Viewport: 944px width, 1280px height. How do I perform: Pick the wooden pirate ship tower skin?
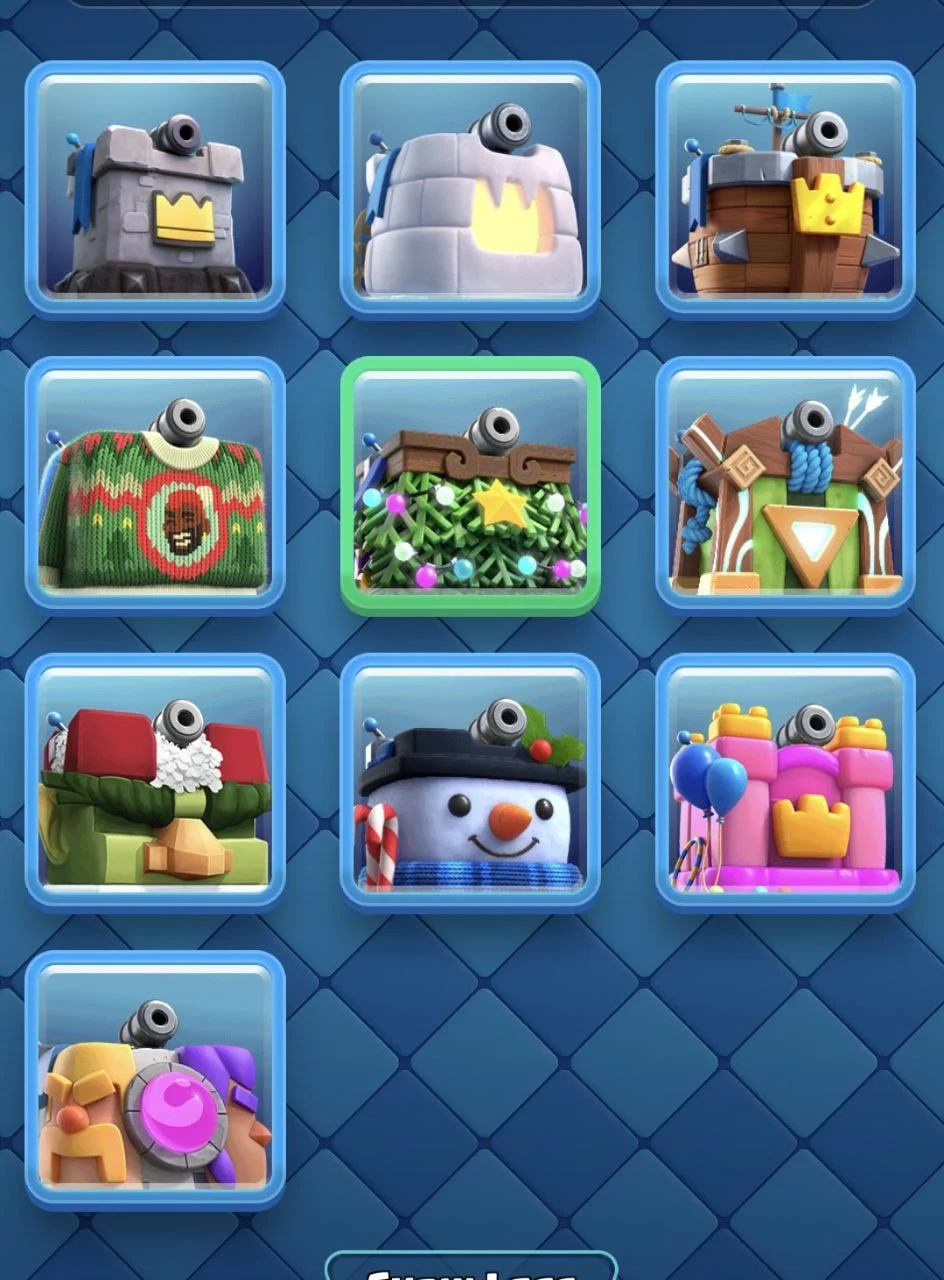(x=785, y=190)
